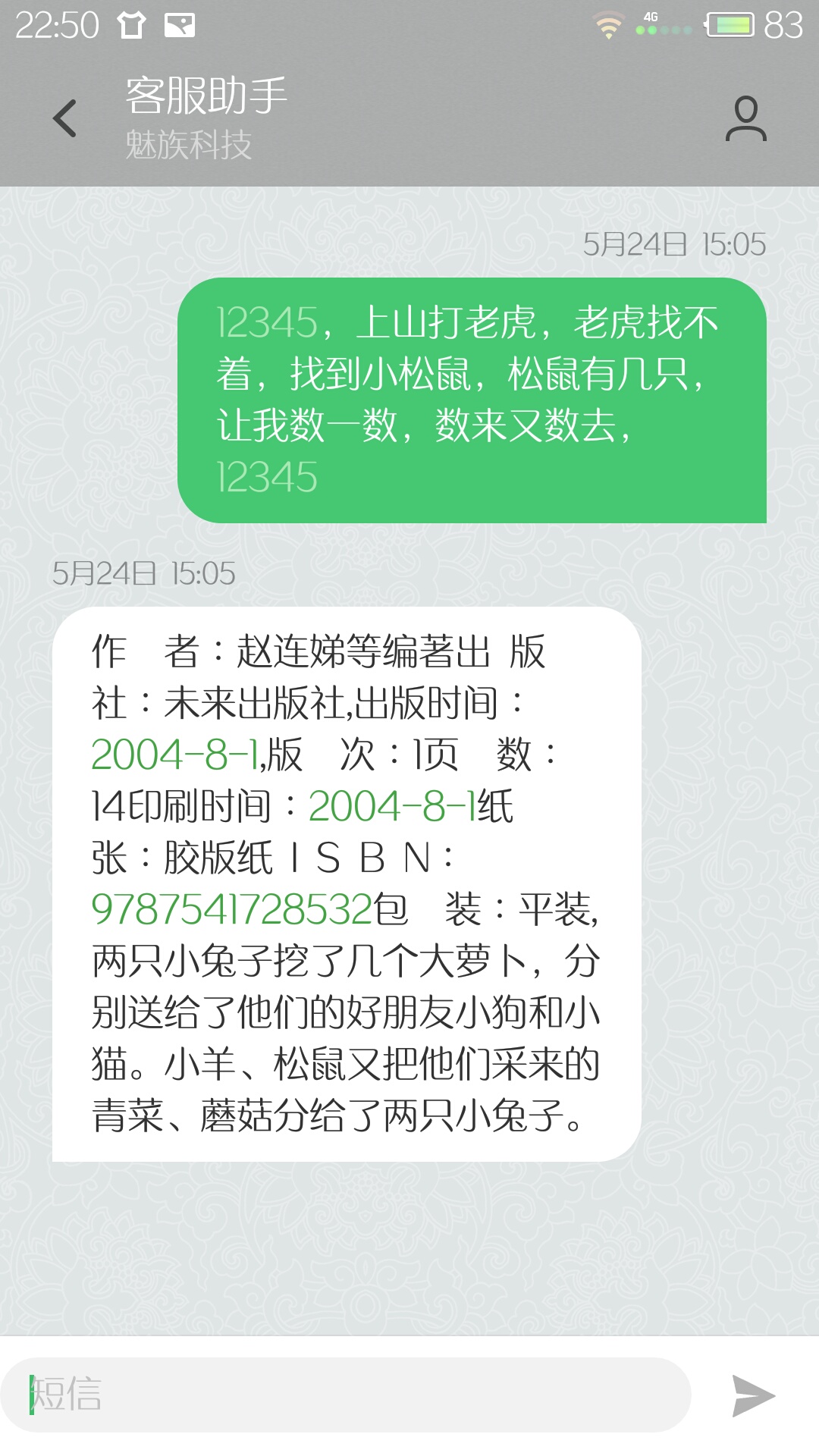Viewport: 819px width, 1456px height.
Task: Tap the 2004-8-1 date link after 印刷时间
Action: [x=392, y=806]
